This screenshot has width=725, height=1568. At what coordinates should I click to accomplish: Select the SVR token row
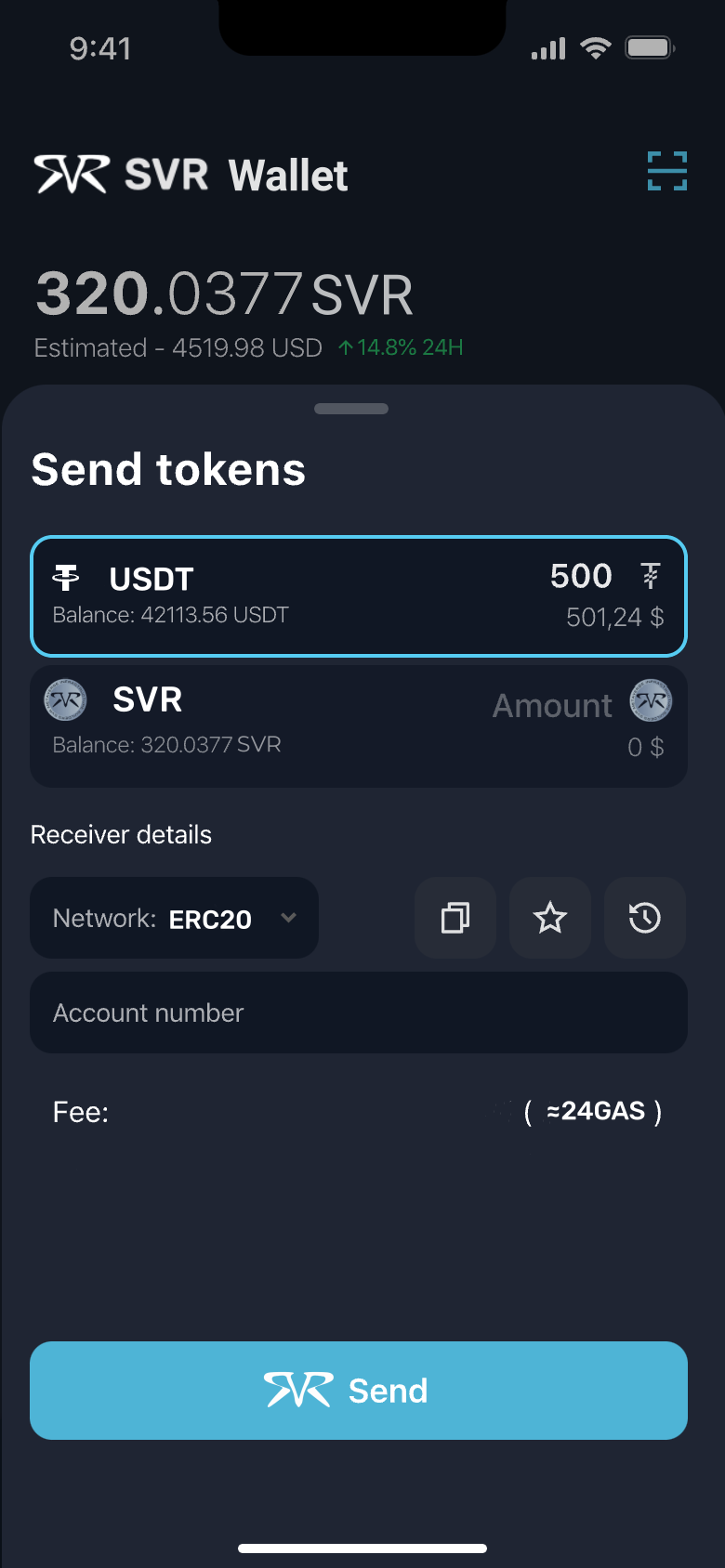[359, 726]
